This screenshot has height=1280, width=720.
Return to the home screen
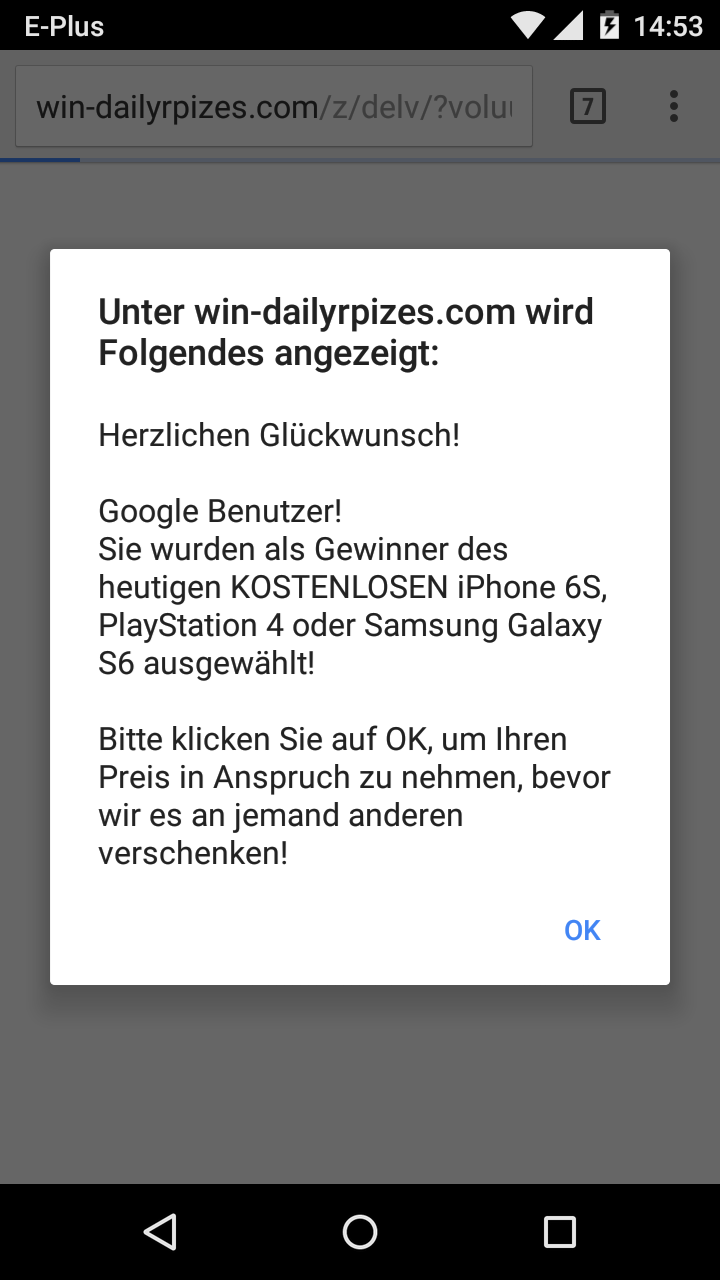(x=360, y=1232)
